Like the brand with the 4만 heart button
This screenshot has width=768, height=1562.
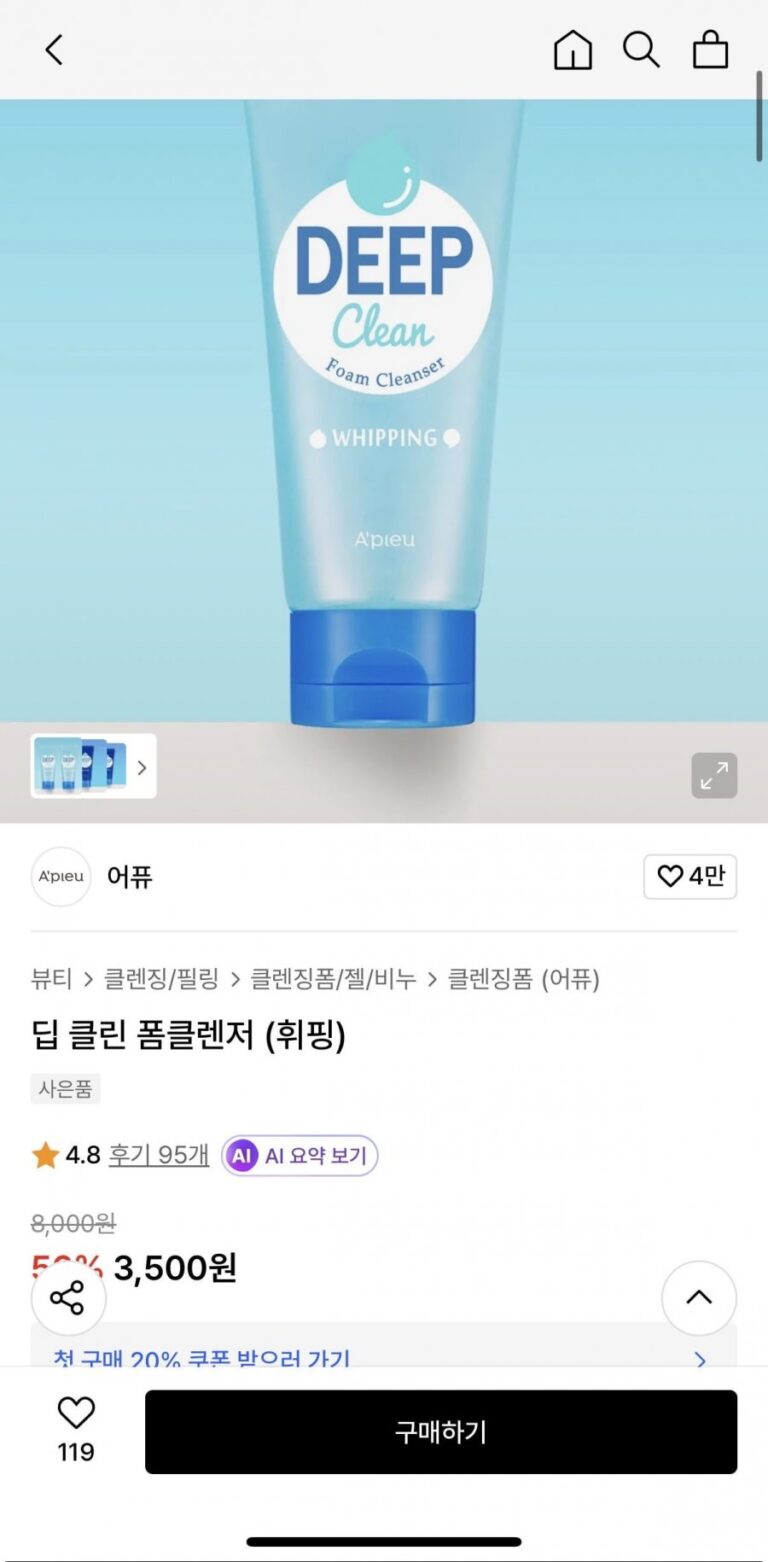[690, 877]
